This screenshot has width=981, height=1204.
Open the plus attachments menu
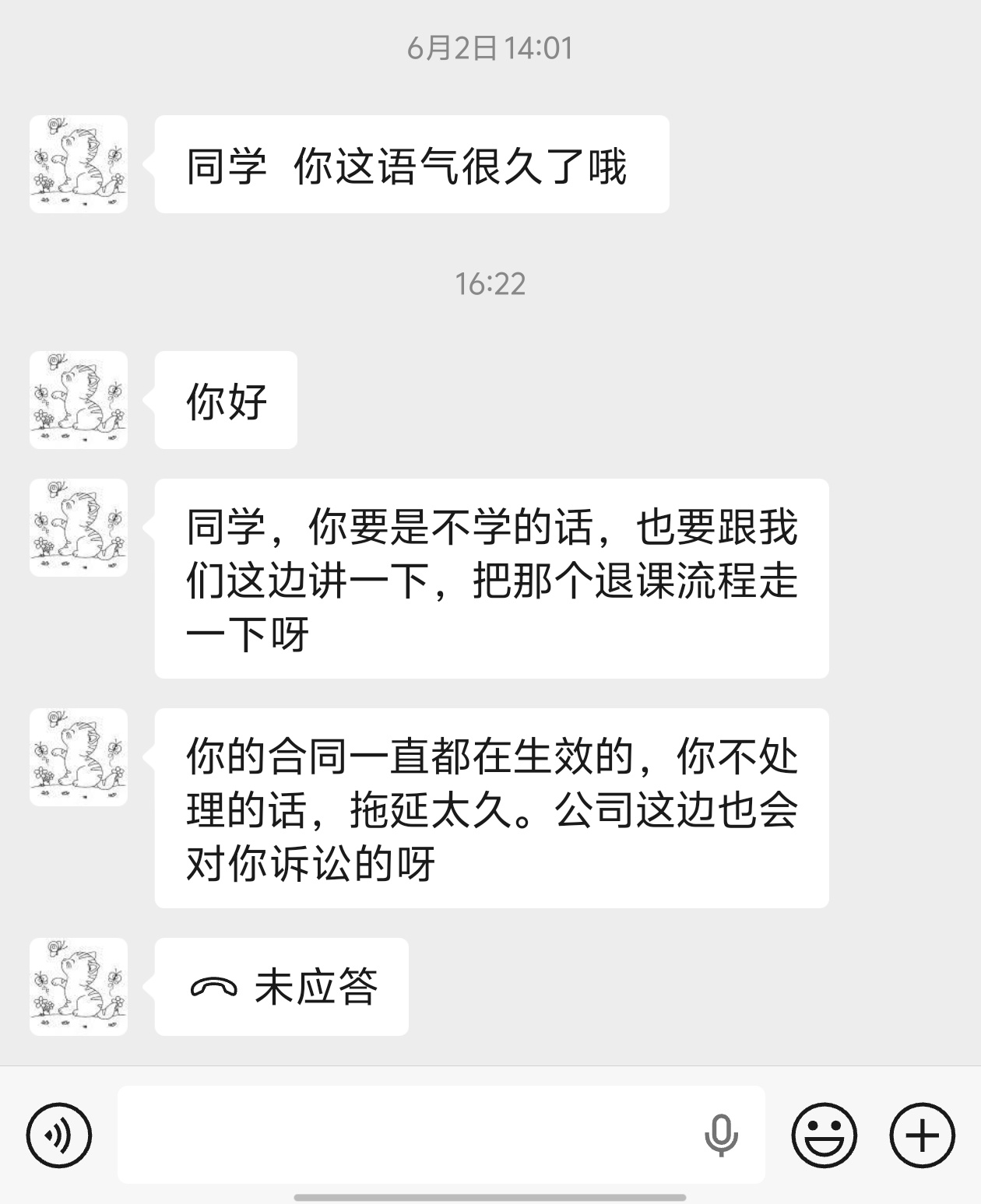tap(923, 1136)
